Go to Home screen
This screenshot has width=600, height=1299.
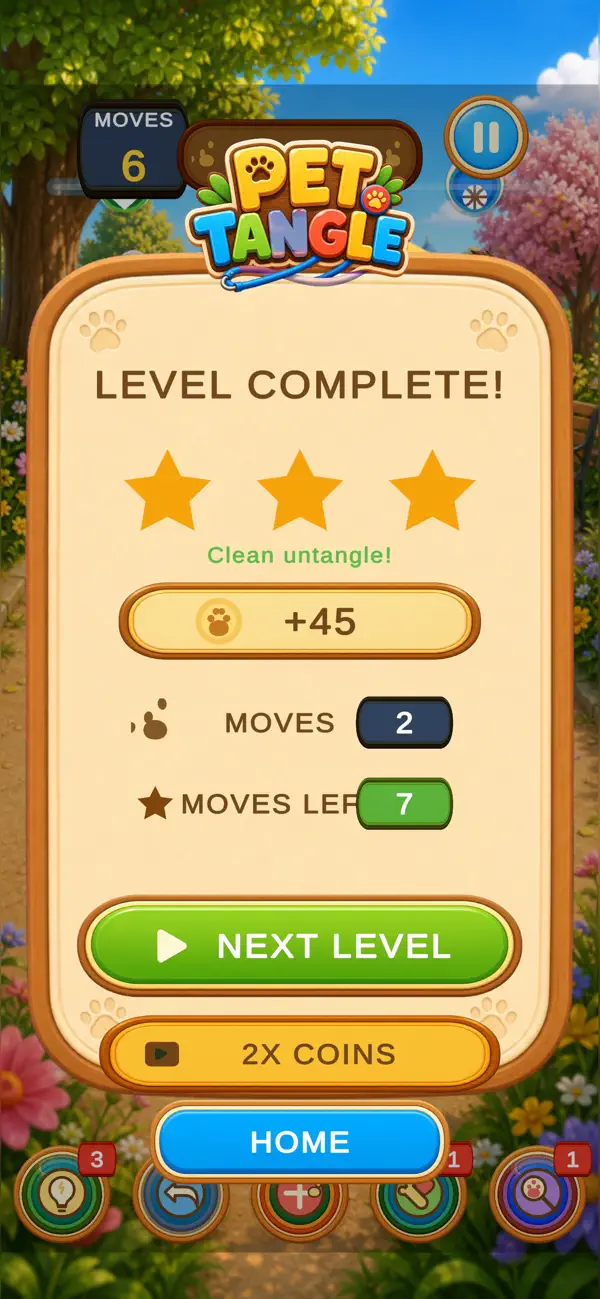(x=299, y=1142)
